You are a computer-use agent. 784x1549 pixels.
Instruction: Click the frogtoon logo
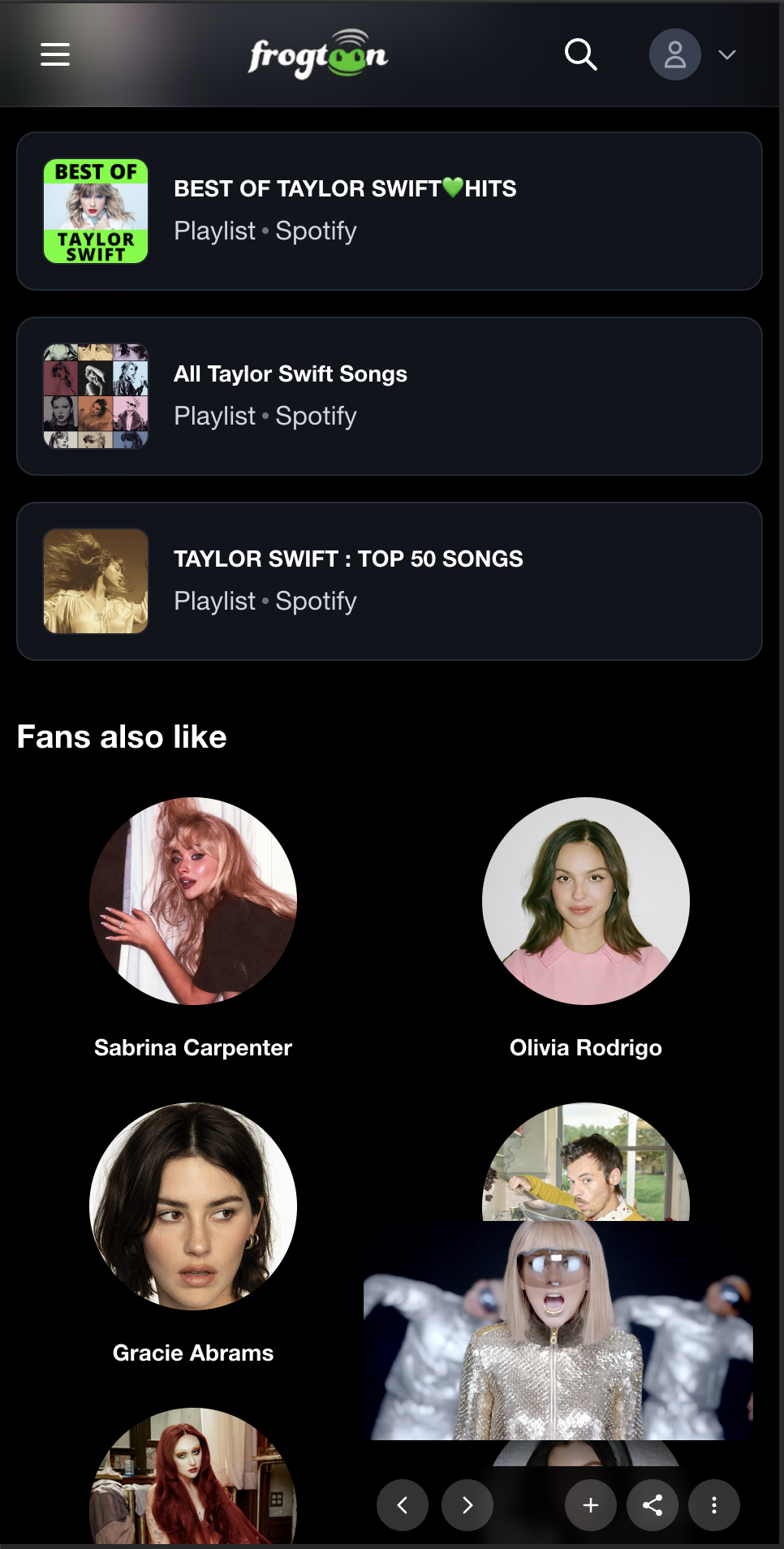coord(317,54)
